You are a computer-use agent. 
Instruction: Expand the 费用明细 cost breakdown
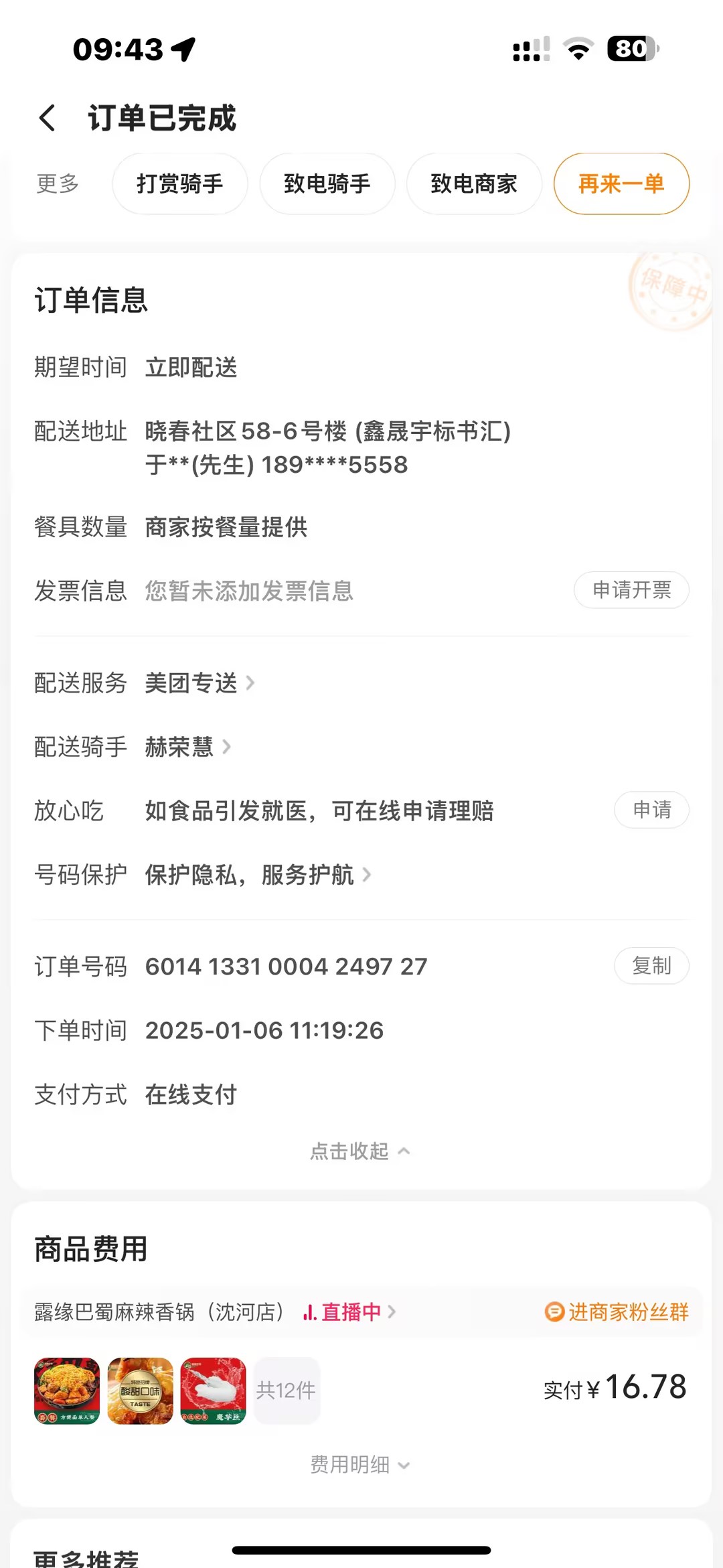[x=360, y=1465]
